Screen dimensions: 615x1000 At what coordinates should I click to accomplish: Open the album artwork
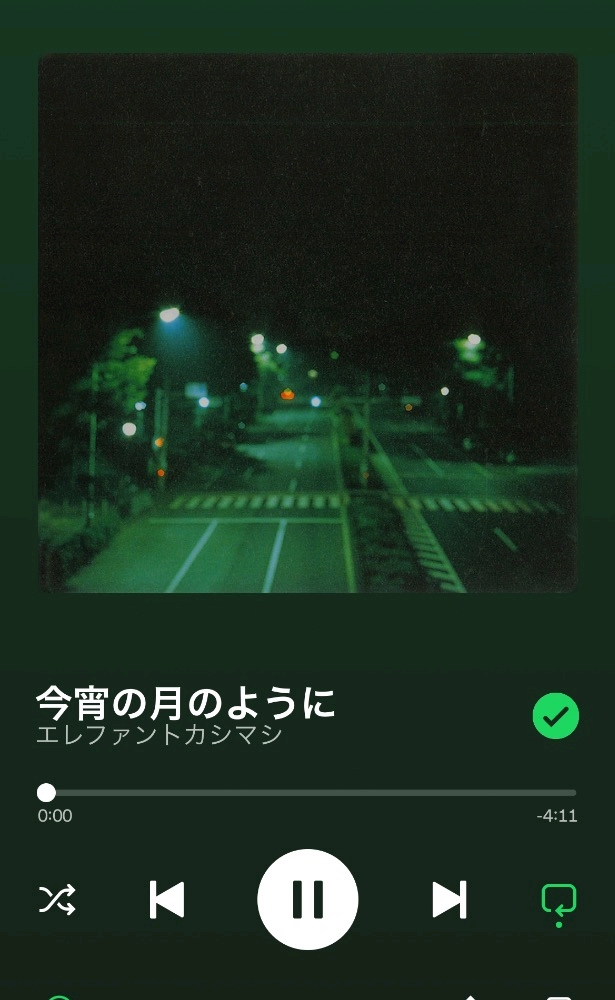click(308, 323)
